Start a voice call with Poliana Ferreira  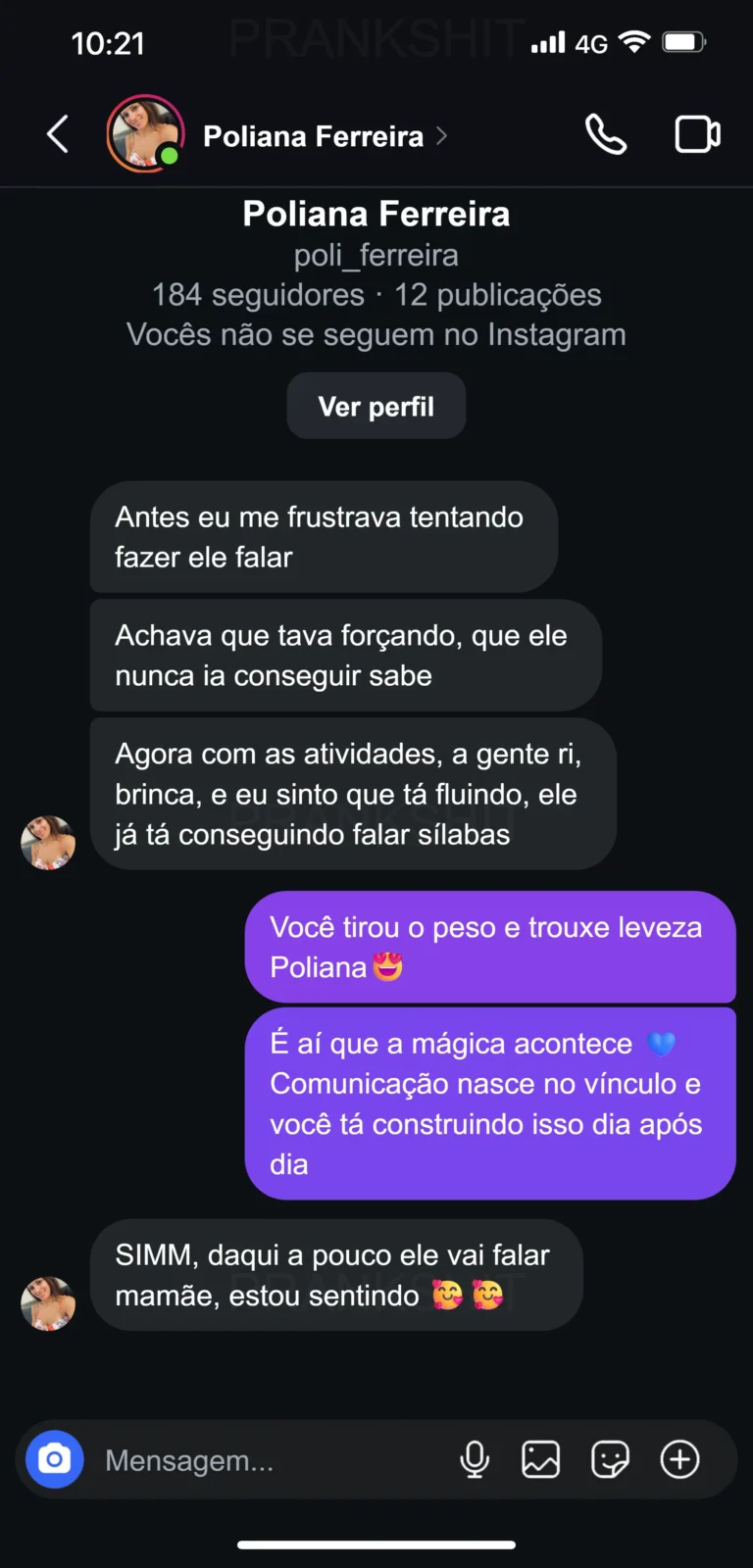[605, 134]
